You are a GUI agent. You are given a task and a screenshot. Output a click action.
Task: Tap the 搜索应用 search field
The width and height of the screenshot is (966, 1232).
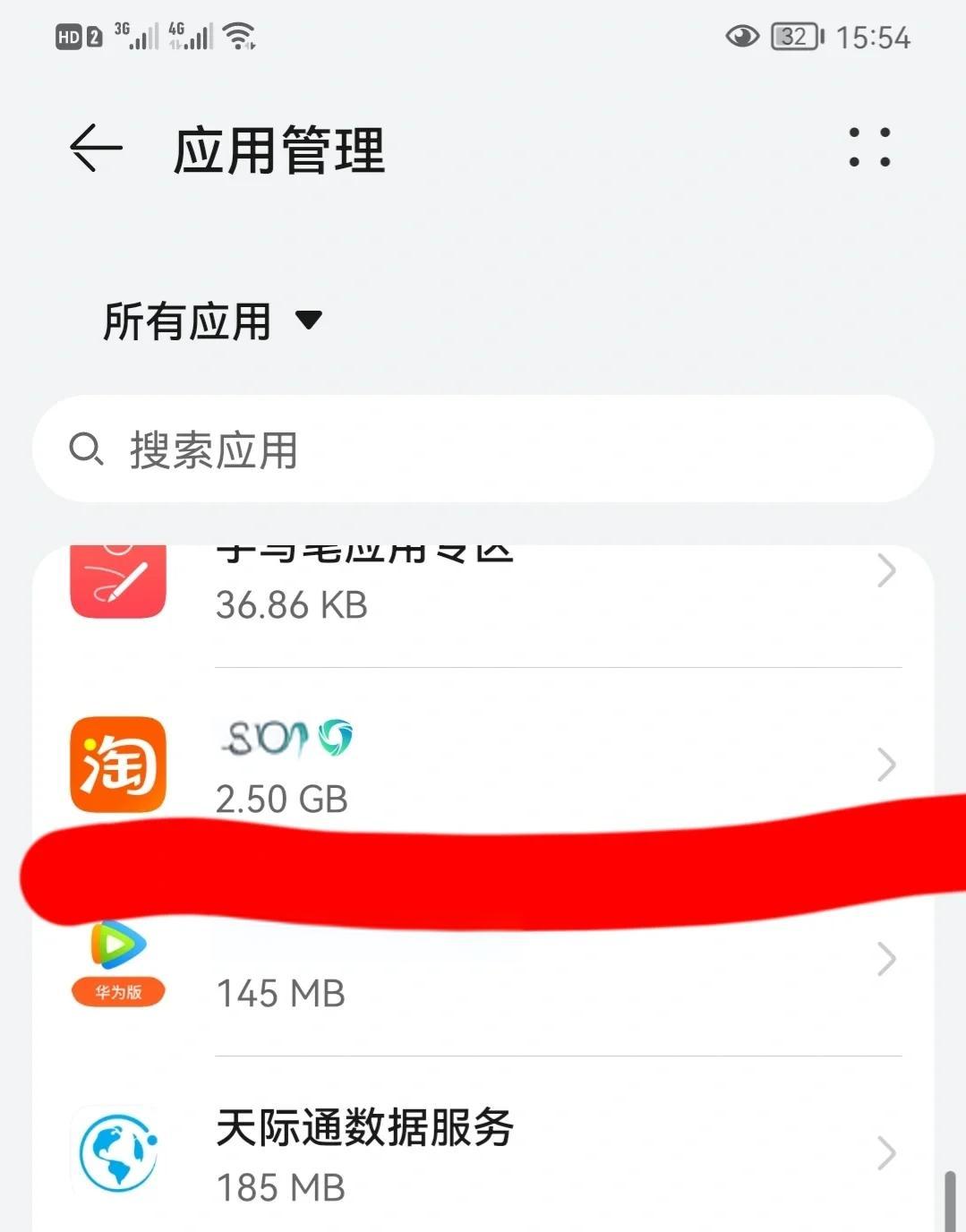(483, 449)
